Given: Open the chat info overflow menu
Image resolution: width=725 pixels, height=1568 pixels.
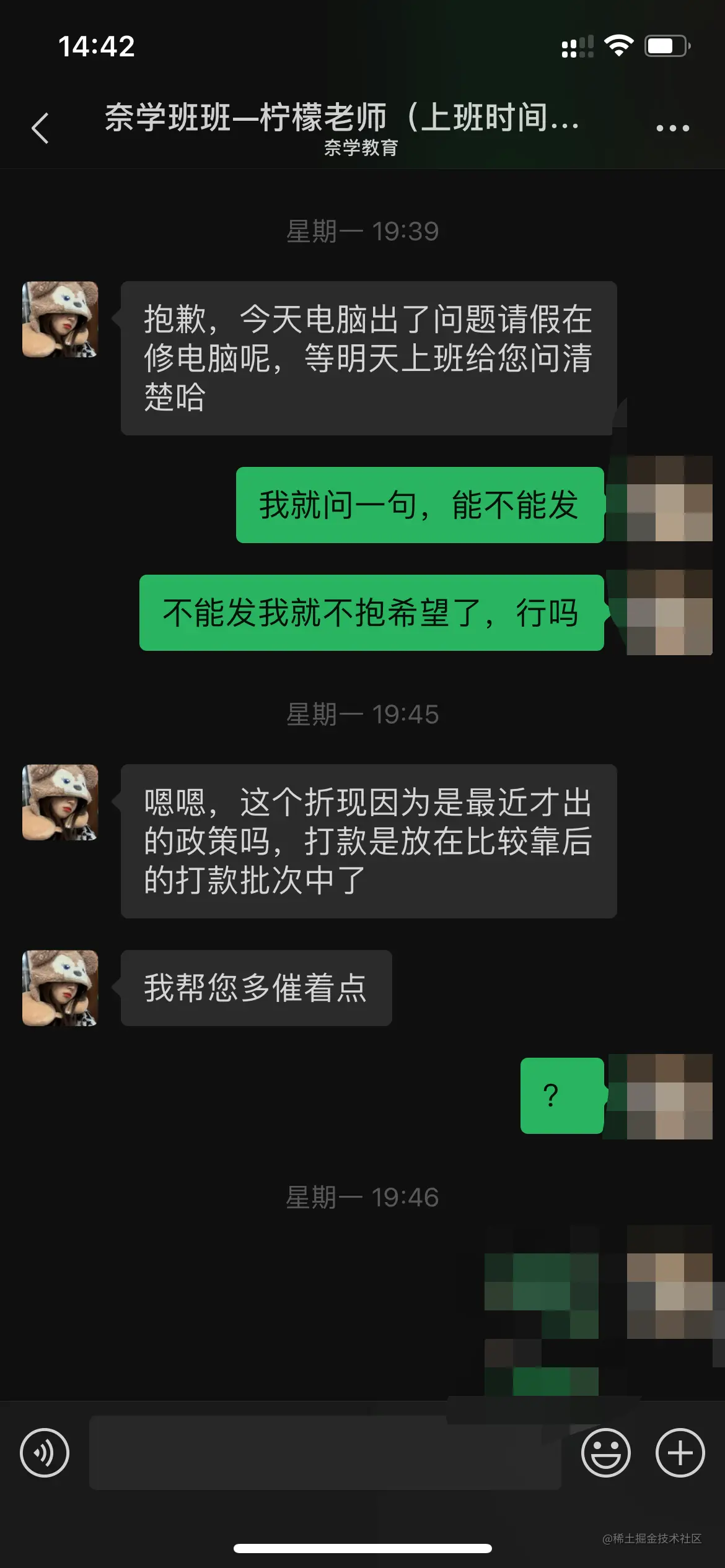Looking at the screenshot, I should click(x=672, y=128).
